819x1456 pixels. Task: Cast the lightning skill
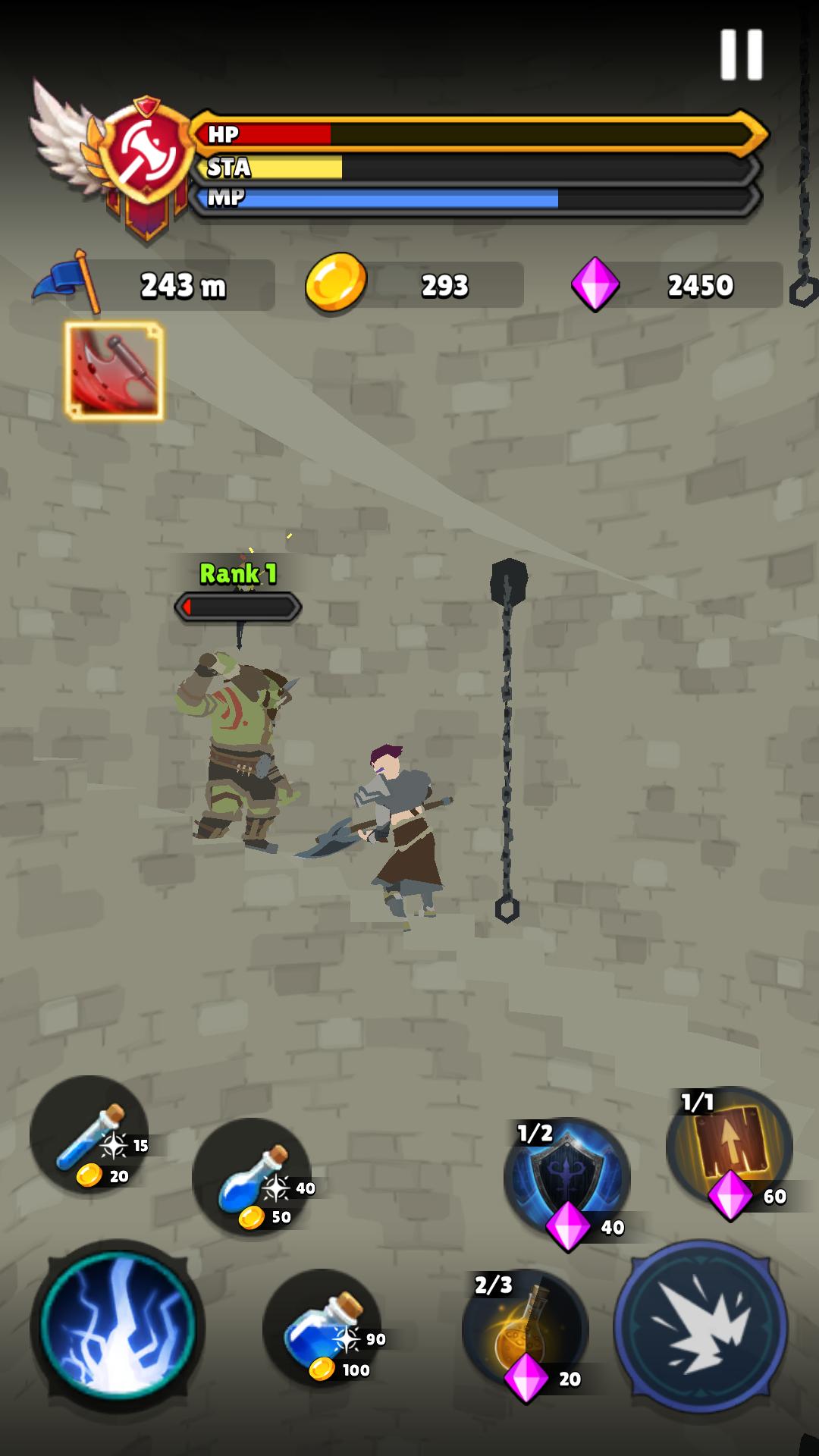(118, 1326)
